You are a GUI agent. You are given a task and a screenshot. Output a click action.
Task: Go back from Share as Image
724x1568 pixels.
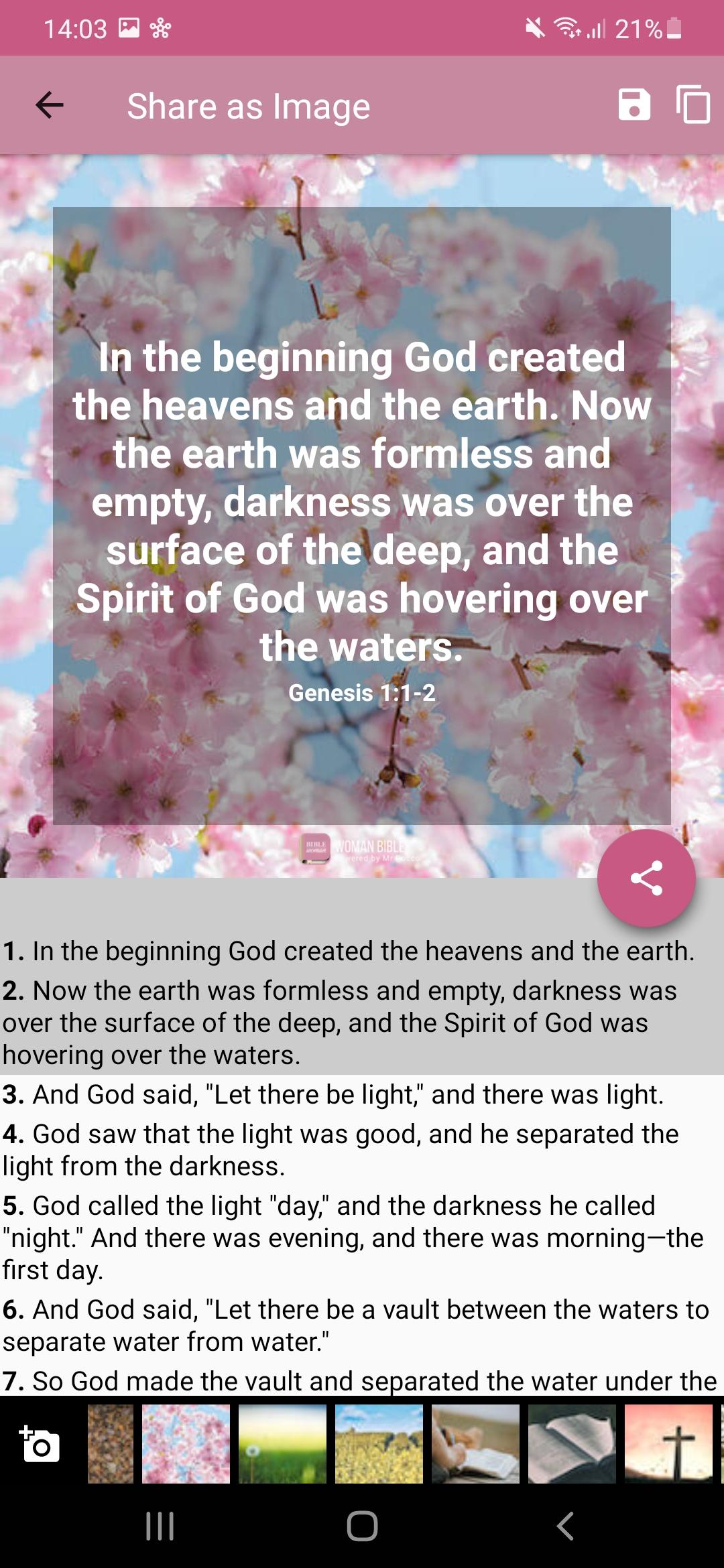click(x=49, y=105)
